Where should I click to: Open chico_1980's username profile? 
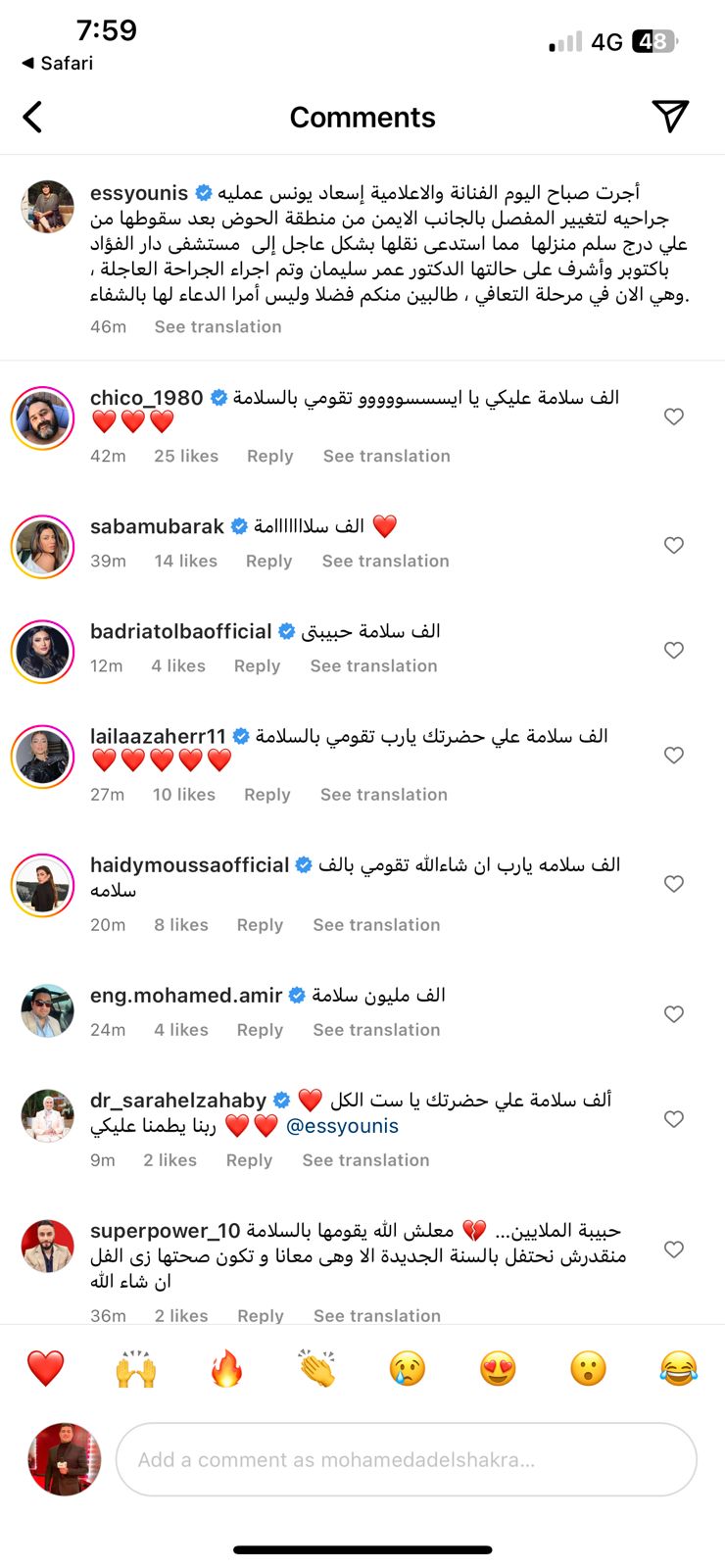coord(146,398)
